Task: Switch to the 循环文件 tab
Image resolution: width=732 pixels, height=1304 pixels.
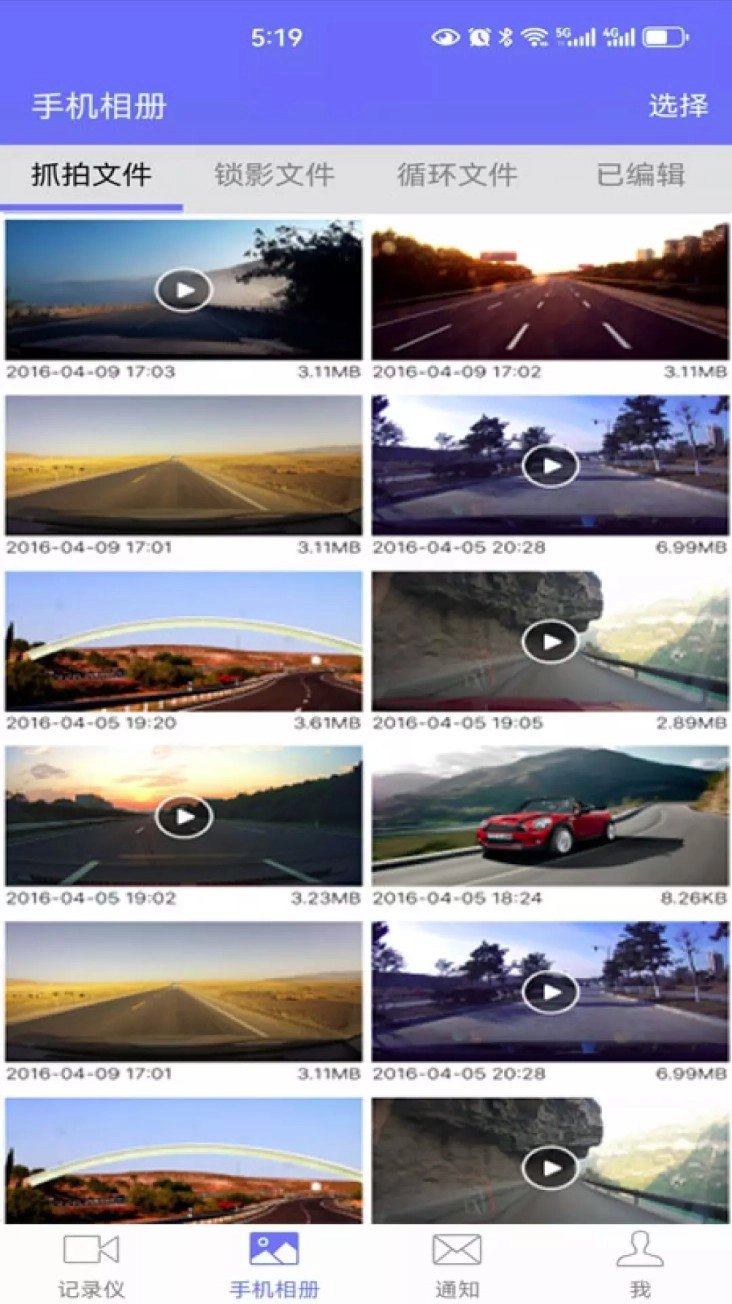Action: tap(457, 175)
